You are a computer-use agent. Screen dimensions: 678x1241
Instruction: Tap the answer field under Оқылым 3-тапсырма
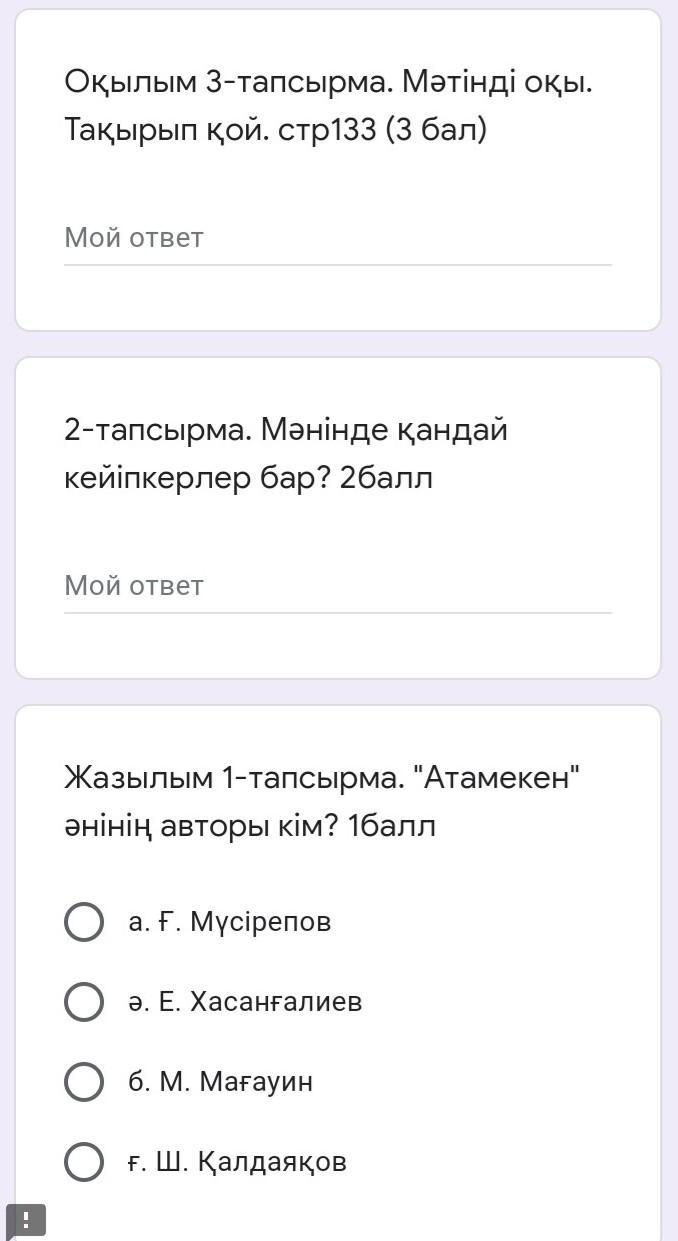[x=337, y=238]
